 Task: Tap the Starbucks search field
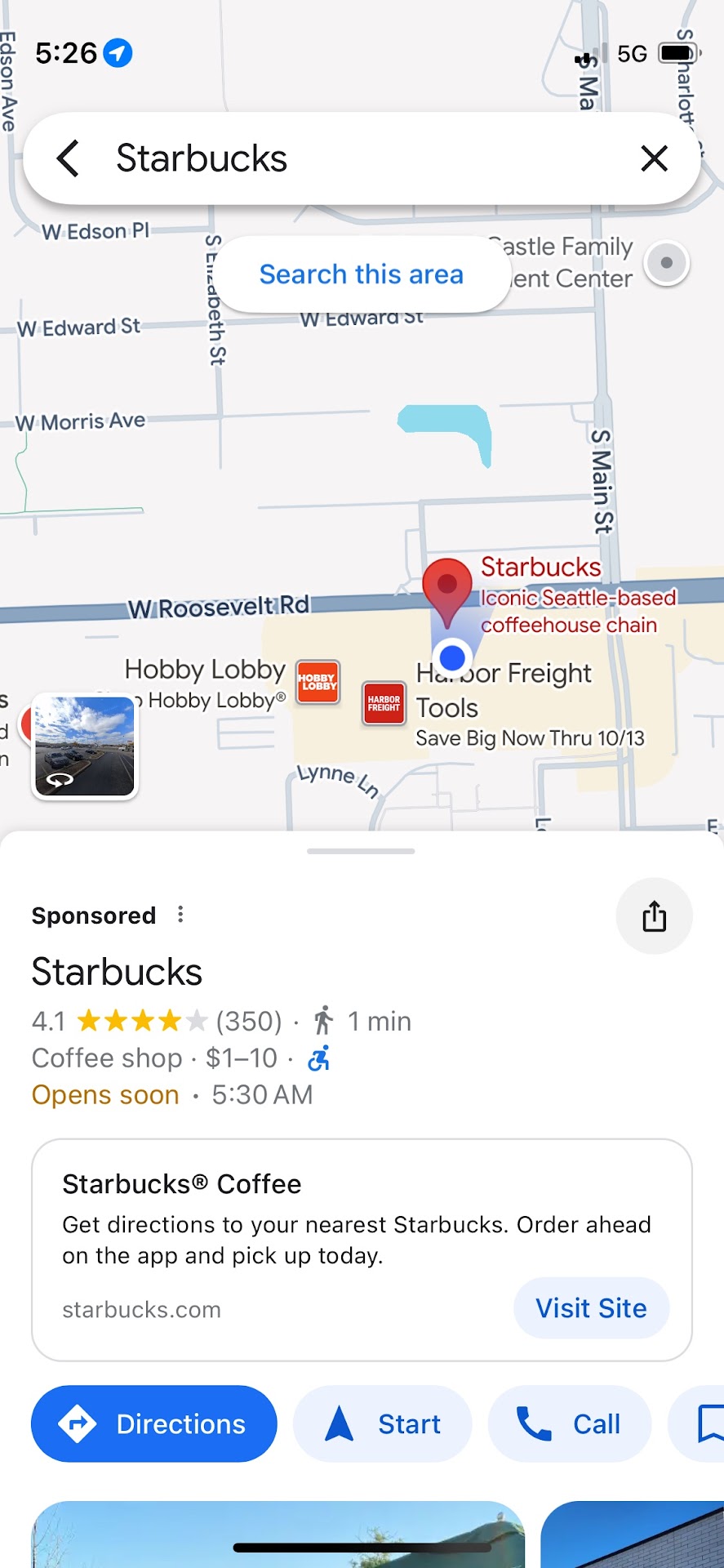[359, 158]
